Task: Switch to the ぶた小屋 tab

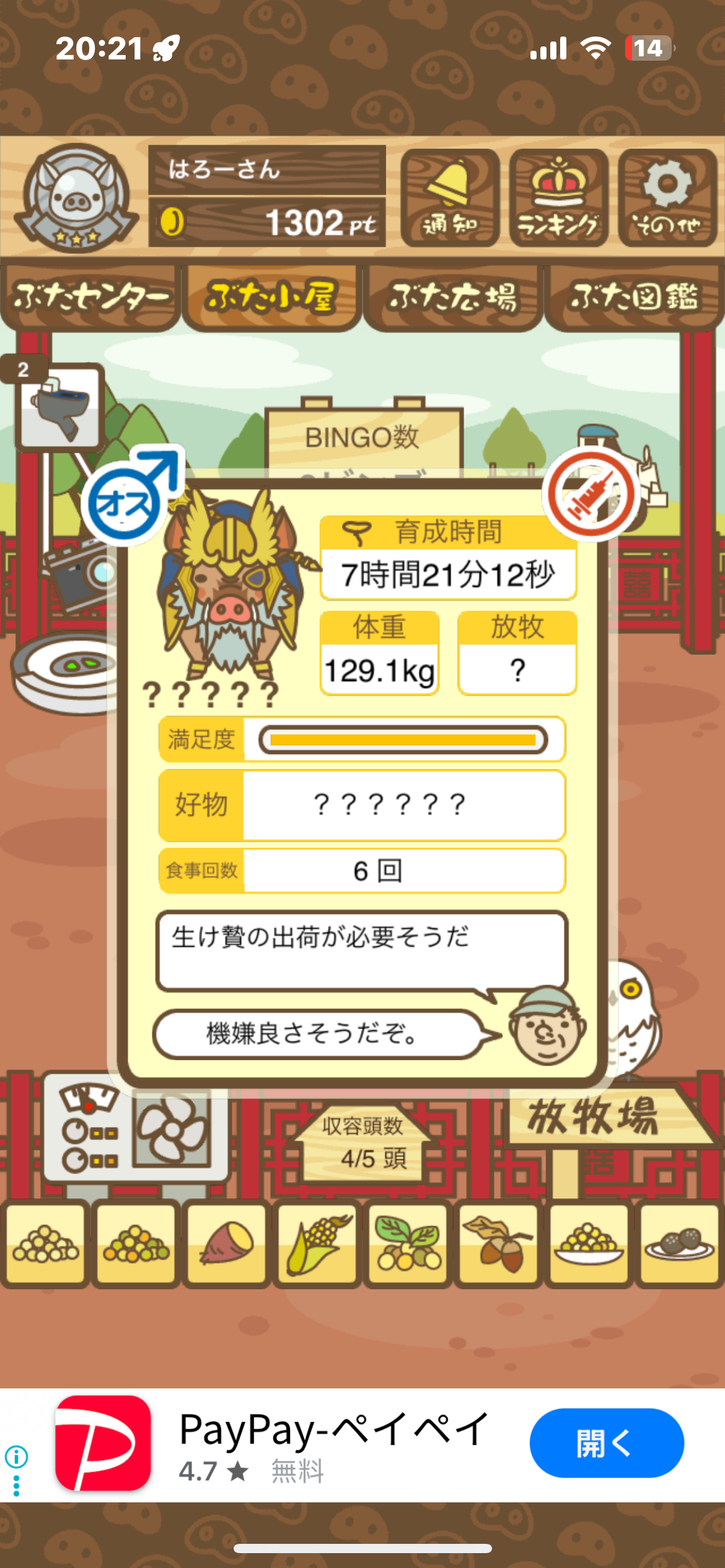Action: [x=271, y=298]
